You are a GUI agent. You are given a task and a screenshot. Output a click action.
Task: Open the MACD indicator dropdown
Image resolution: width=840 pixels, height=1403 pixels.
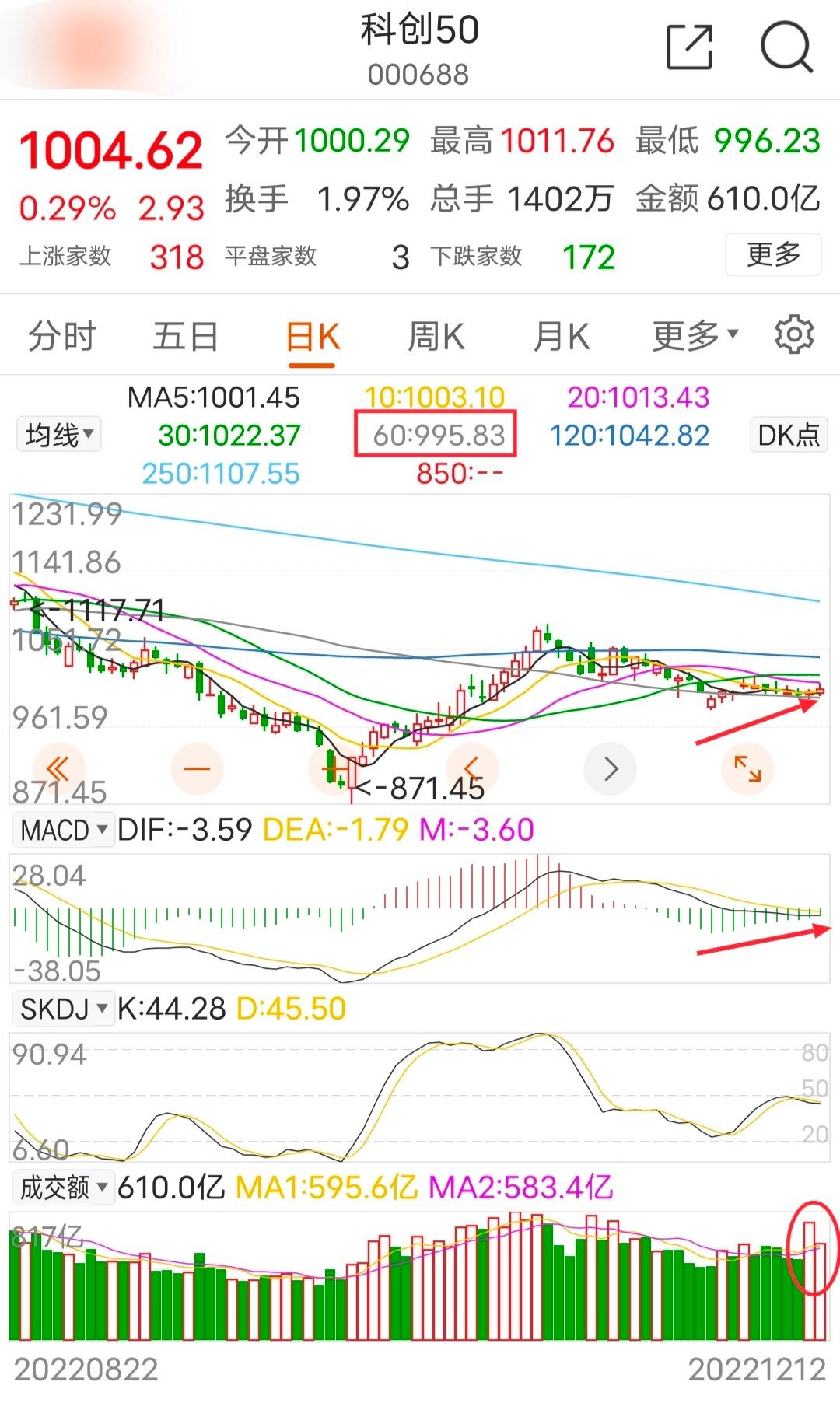63,830
